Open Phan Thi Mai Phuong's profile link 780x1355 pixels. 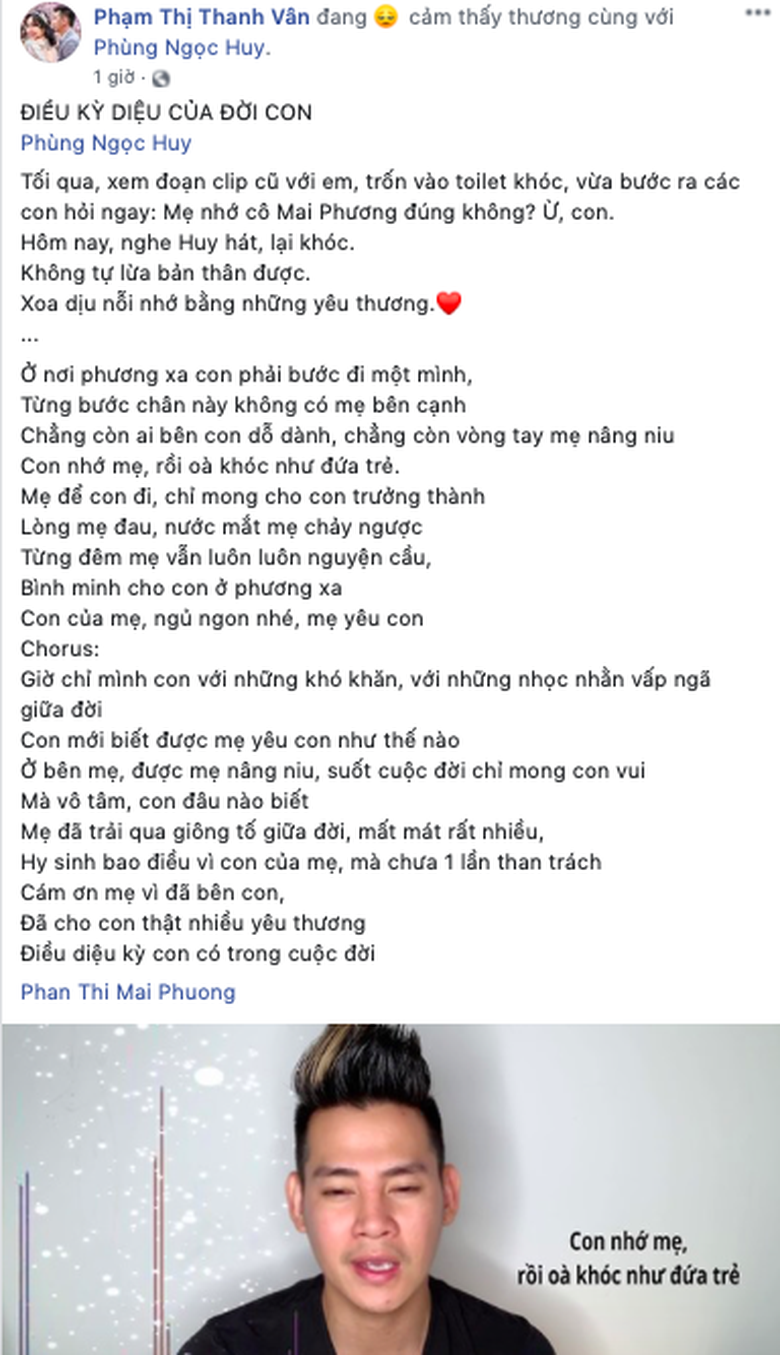(x=128, y=992)
